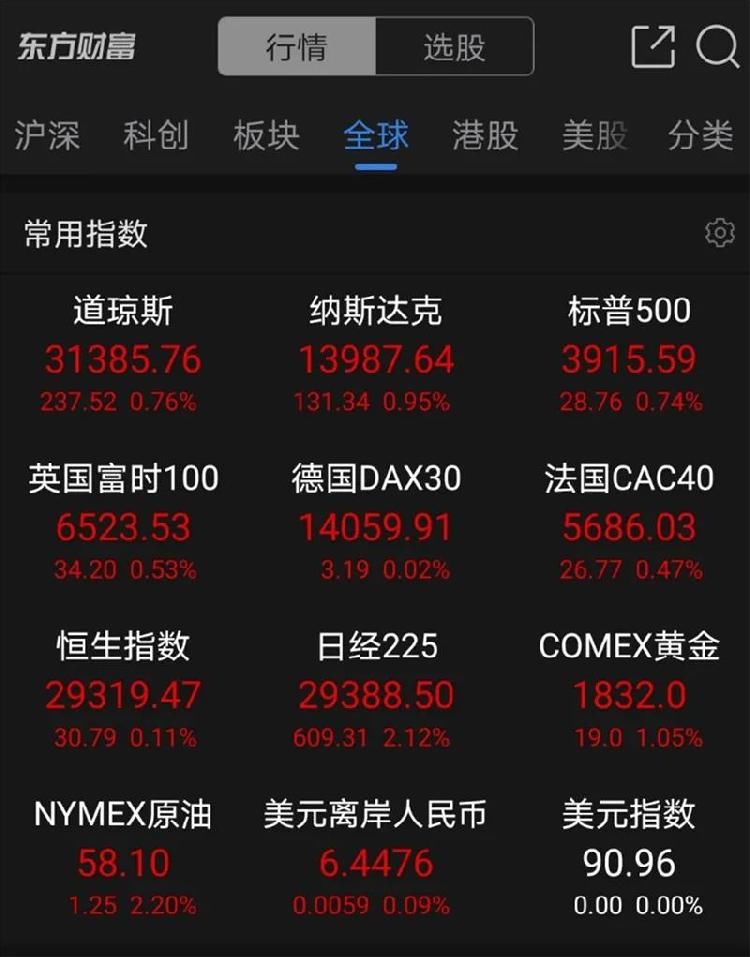Image resolution: width=750 pixels, height=957 pixels.
Task: Open the 美股 tab
Action: (594, 135)
